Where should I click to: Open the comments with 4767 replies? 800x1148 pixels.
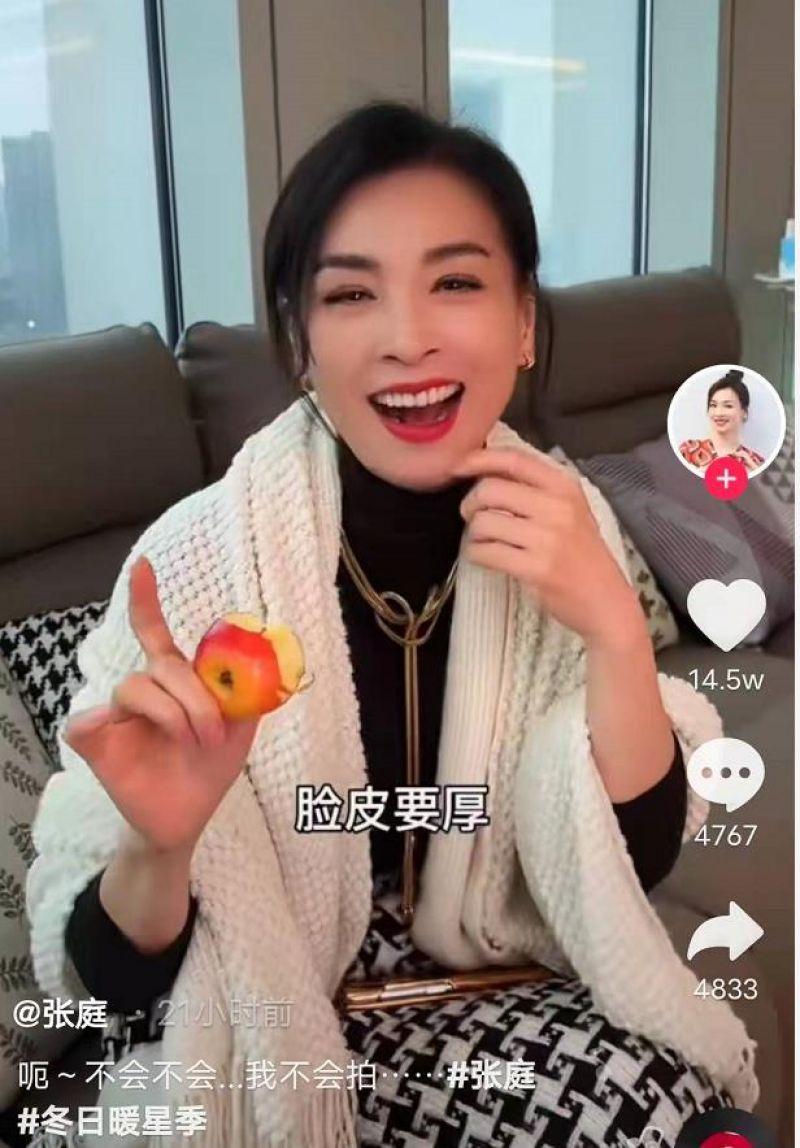(x=726, y=774)
